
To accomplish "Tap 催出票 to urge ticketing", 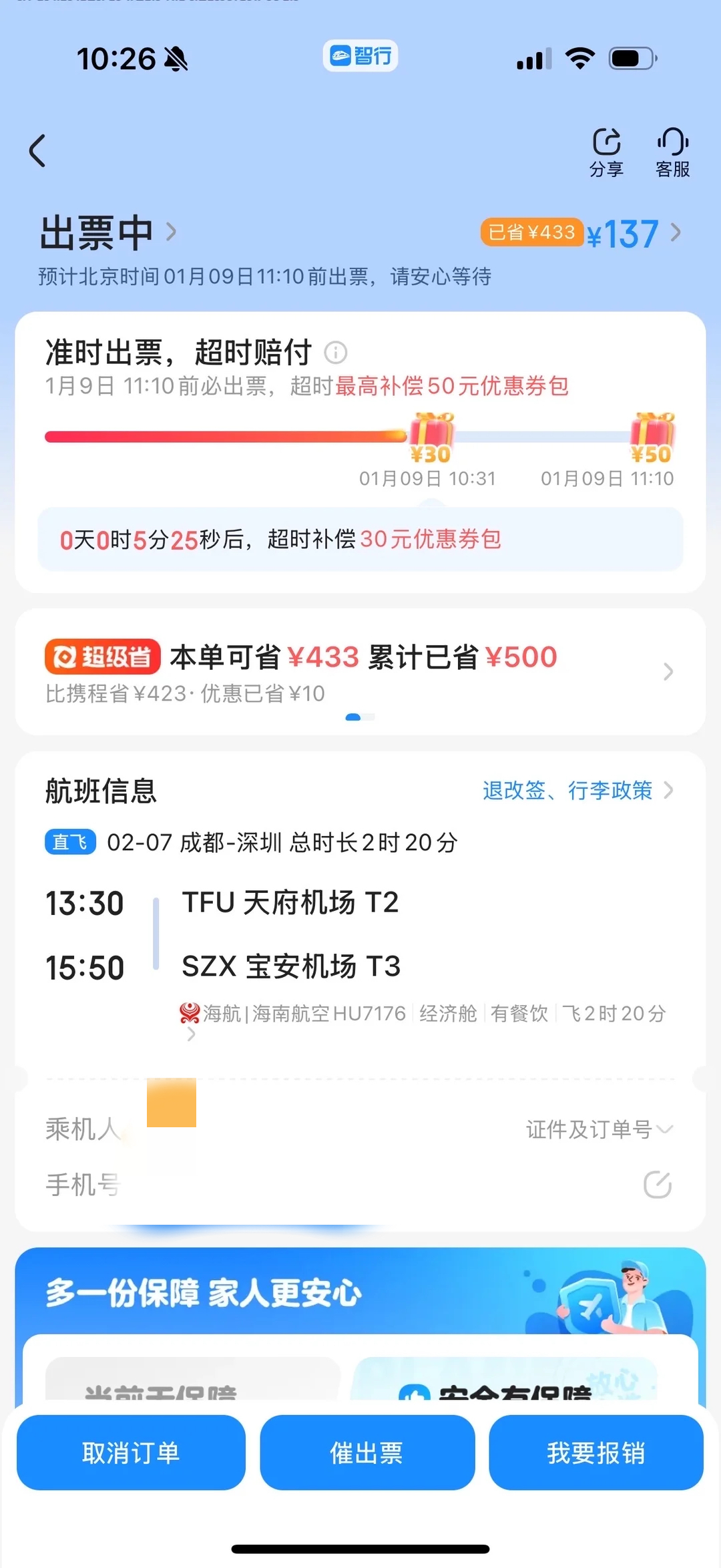I will 367,1452.
